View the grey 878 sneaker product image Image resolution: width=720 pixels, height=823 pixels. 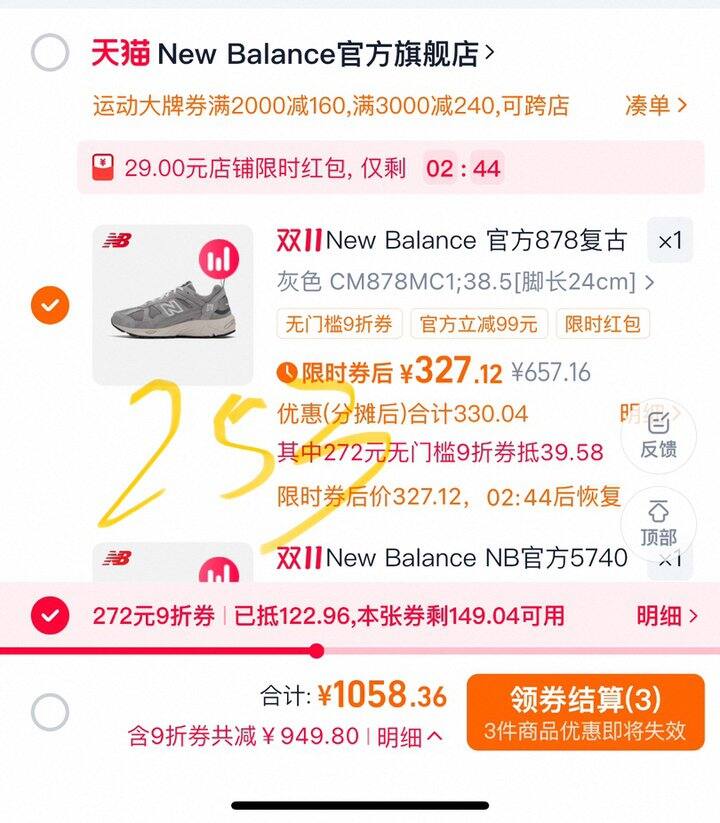(x=173, y=305)
